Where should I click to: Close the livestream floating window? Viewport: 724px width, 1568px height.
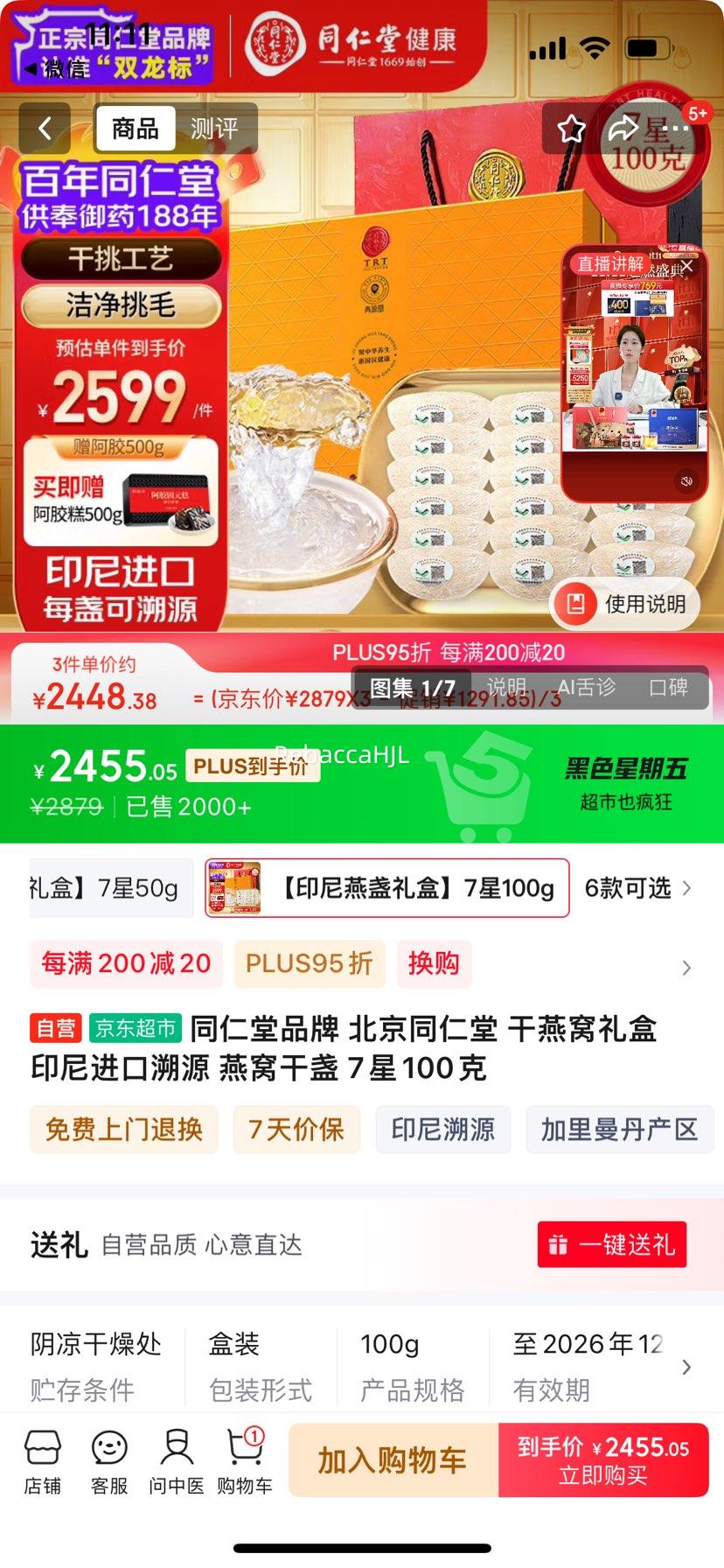click(687, 266)
